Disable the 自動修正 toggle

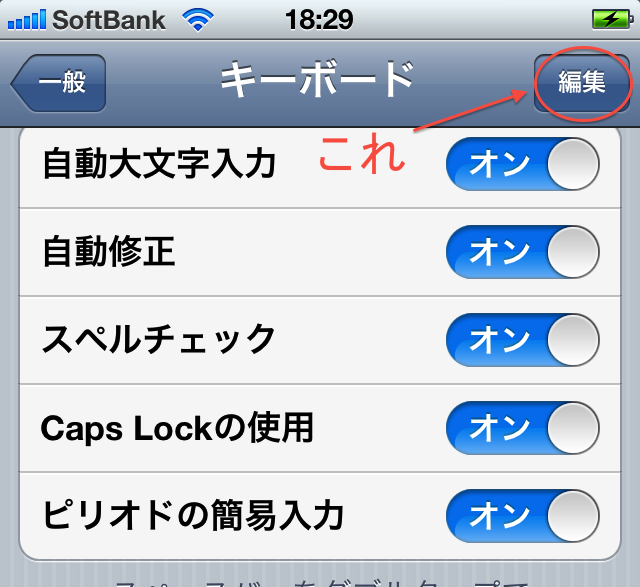(x=522, y=251)
